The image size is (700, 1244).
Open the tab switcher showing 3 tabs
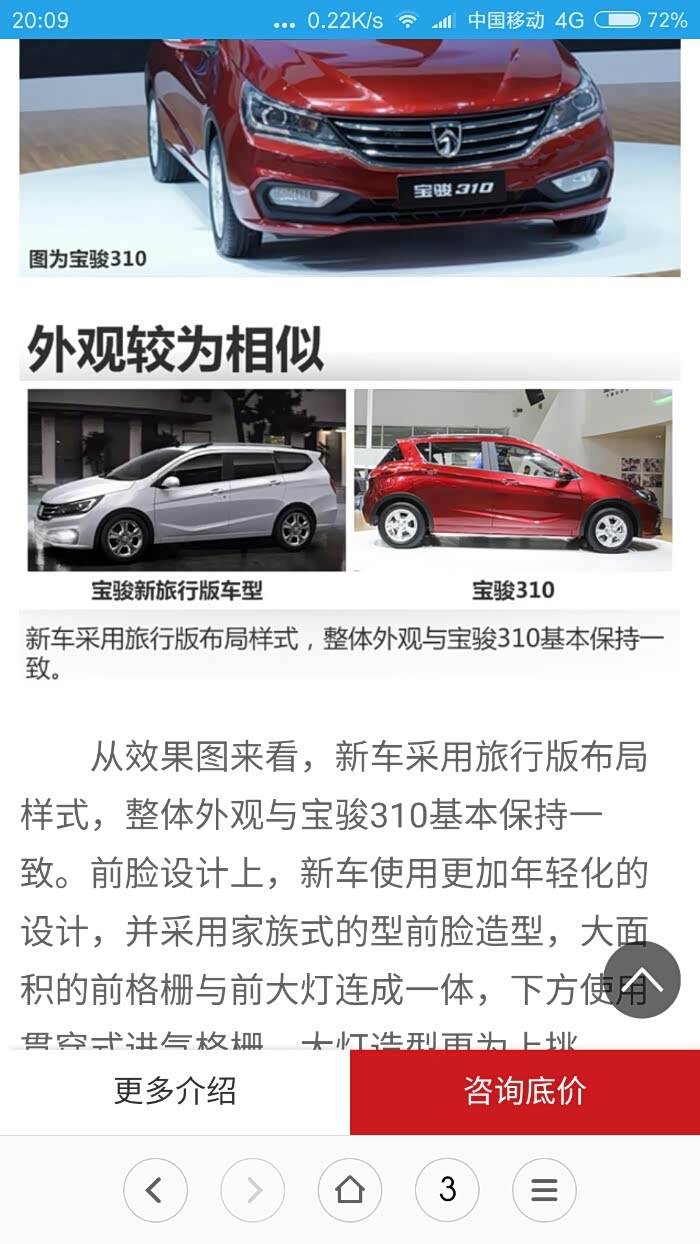pos(447,1189)
